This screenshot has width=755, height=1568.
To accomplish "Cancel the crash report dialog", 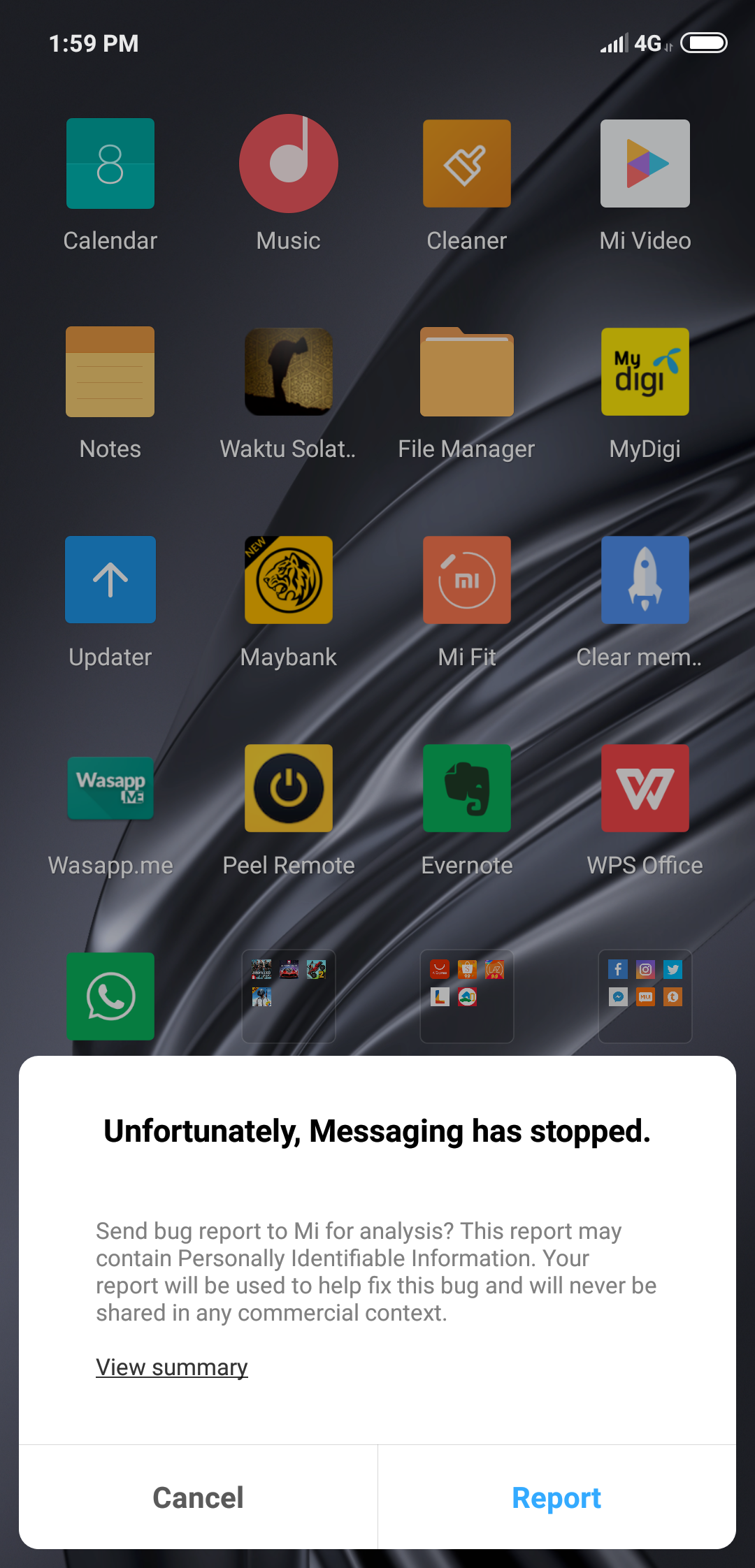I will click(198, 1497).
